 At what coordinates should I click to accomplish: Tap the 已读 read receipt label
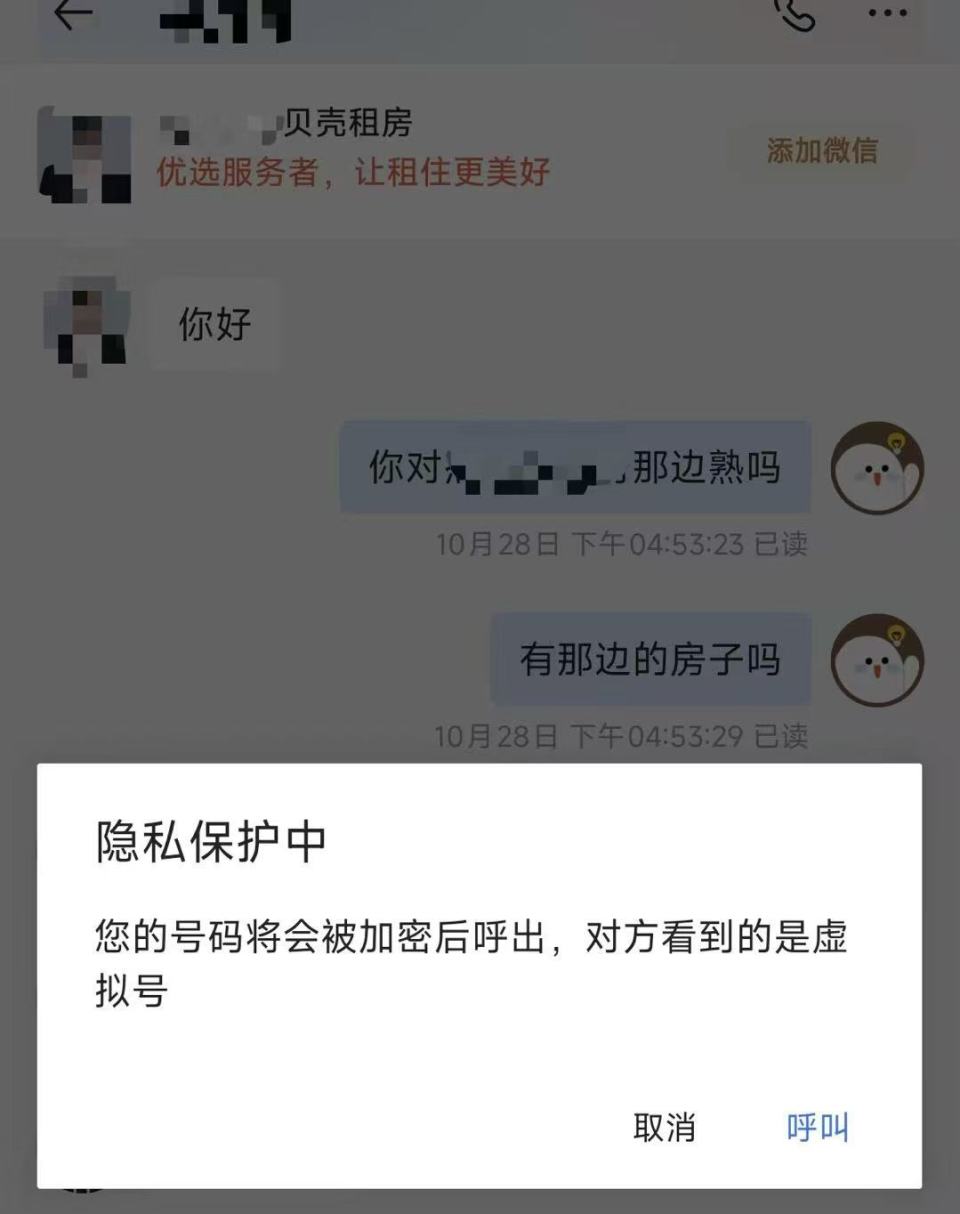[x=790, y=545]
